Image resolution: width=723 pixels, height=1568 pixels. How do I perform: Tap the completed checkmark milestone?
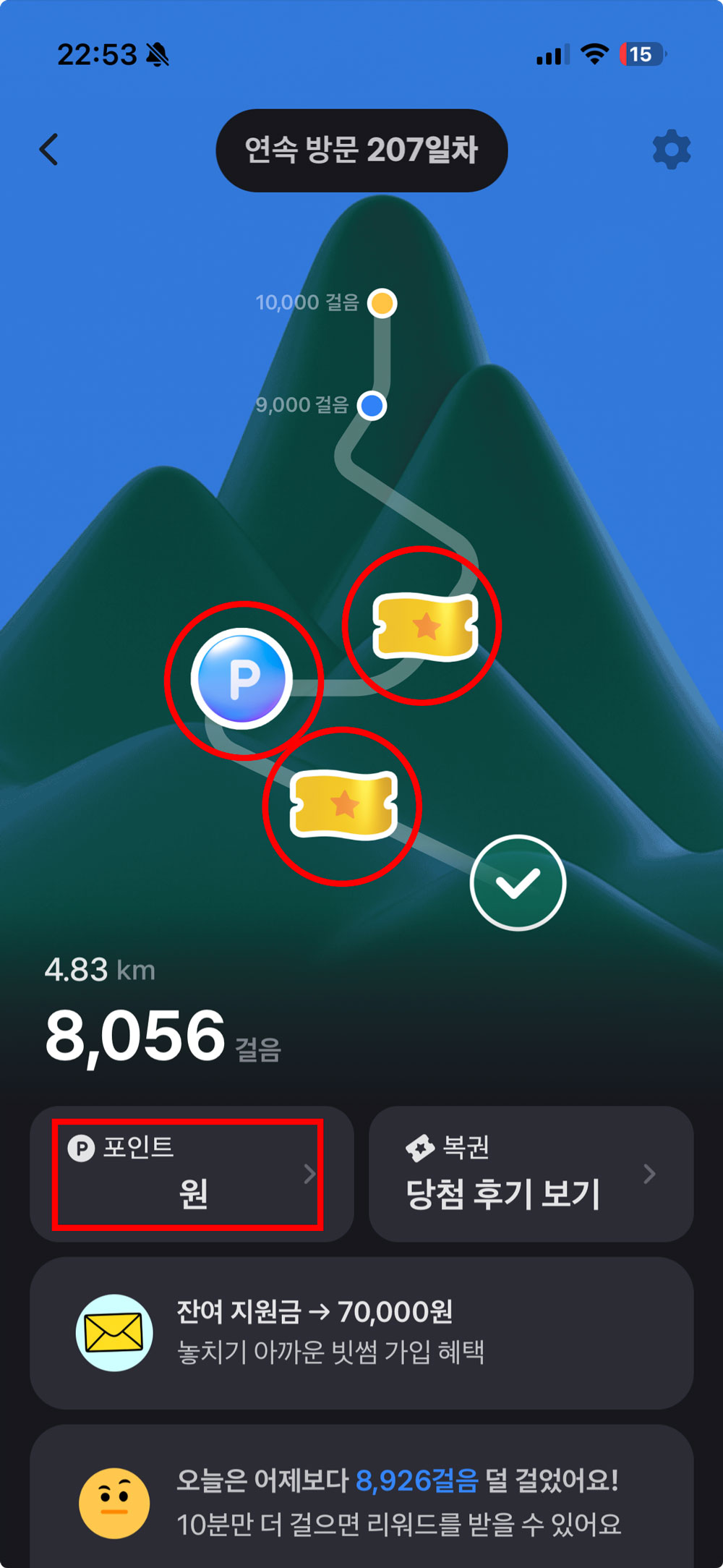518,882
